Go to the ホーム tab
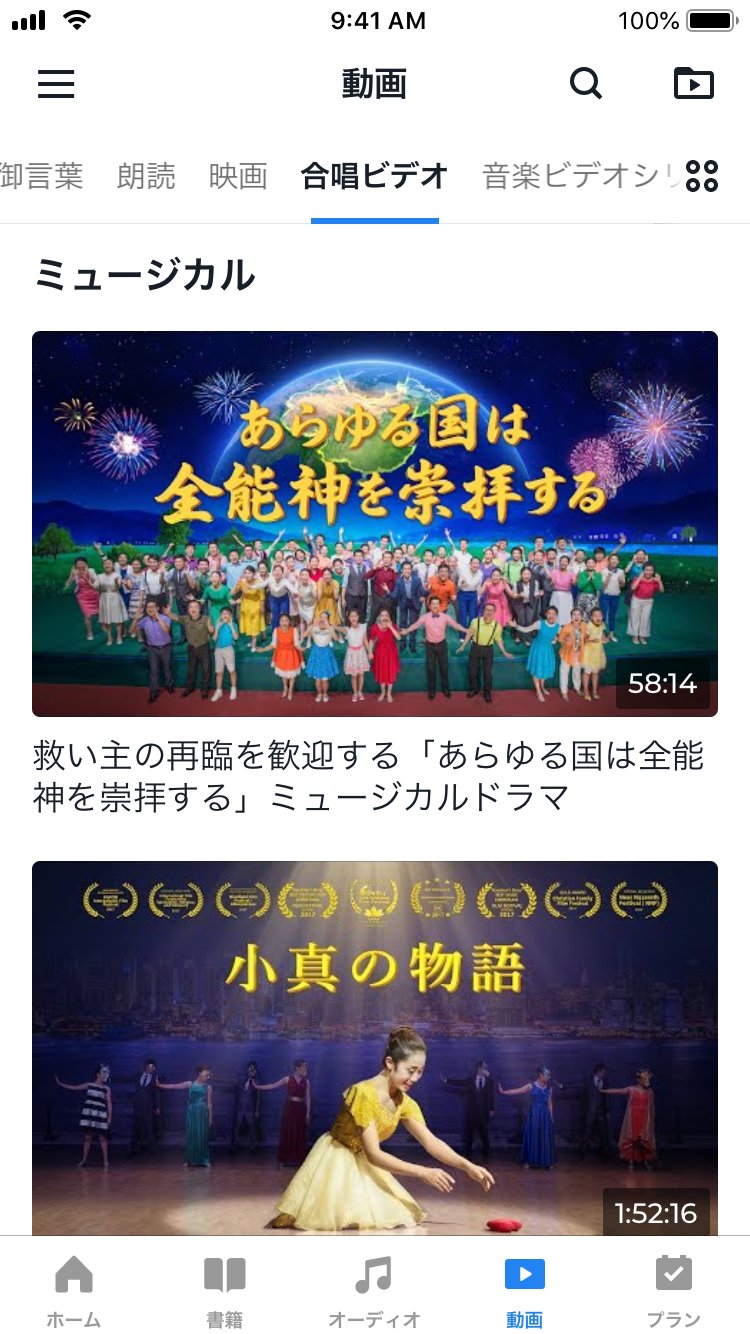750x1334 pixels. [74, 1291]
